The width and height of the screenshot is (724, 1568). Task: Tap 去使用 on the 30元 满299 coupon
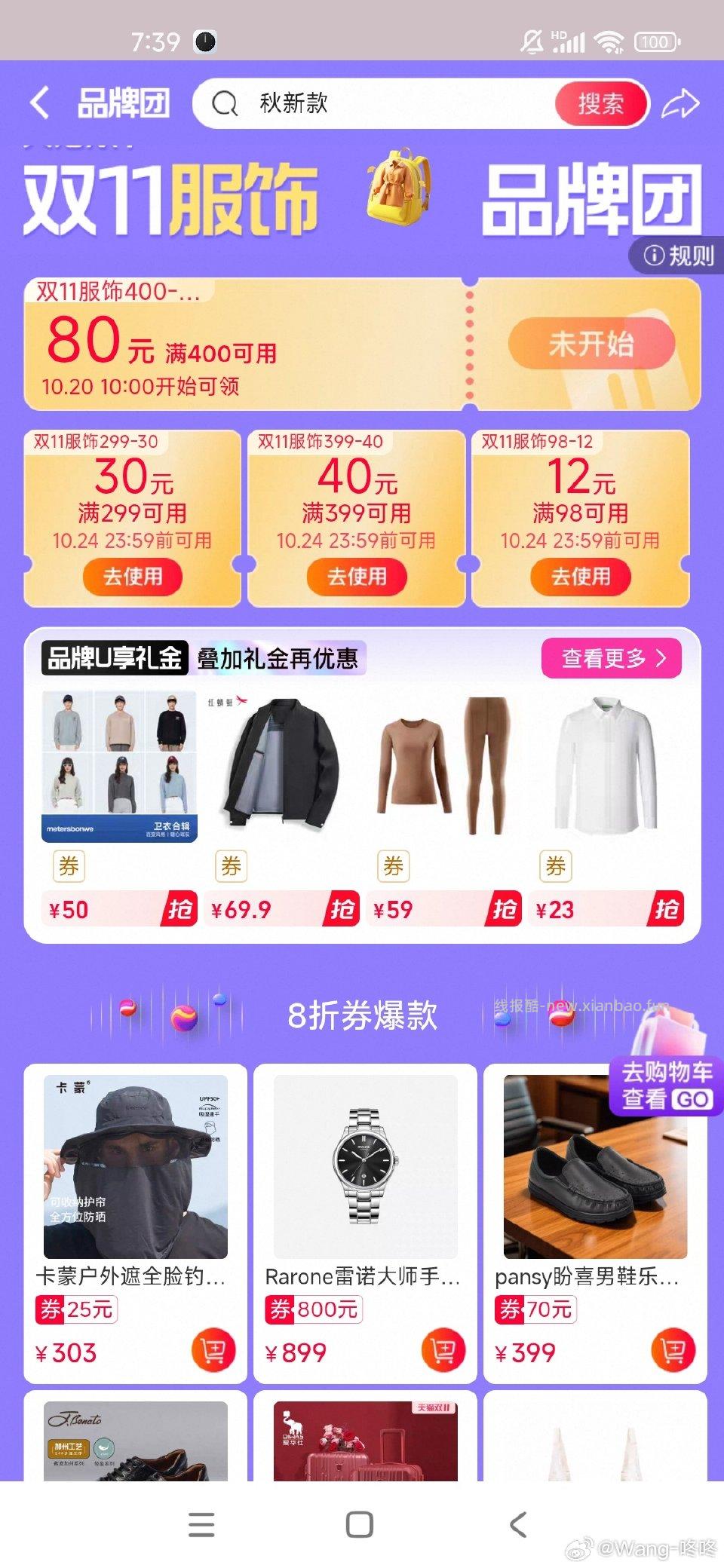(133, 577)
